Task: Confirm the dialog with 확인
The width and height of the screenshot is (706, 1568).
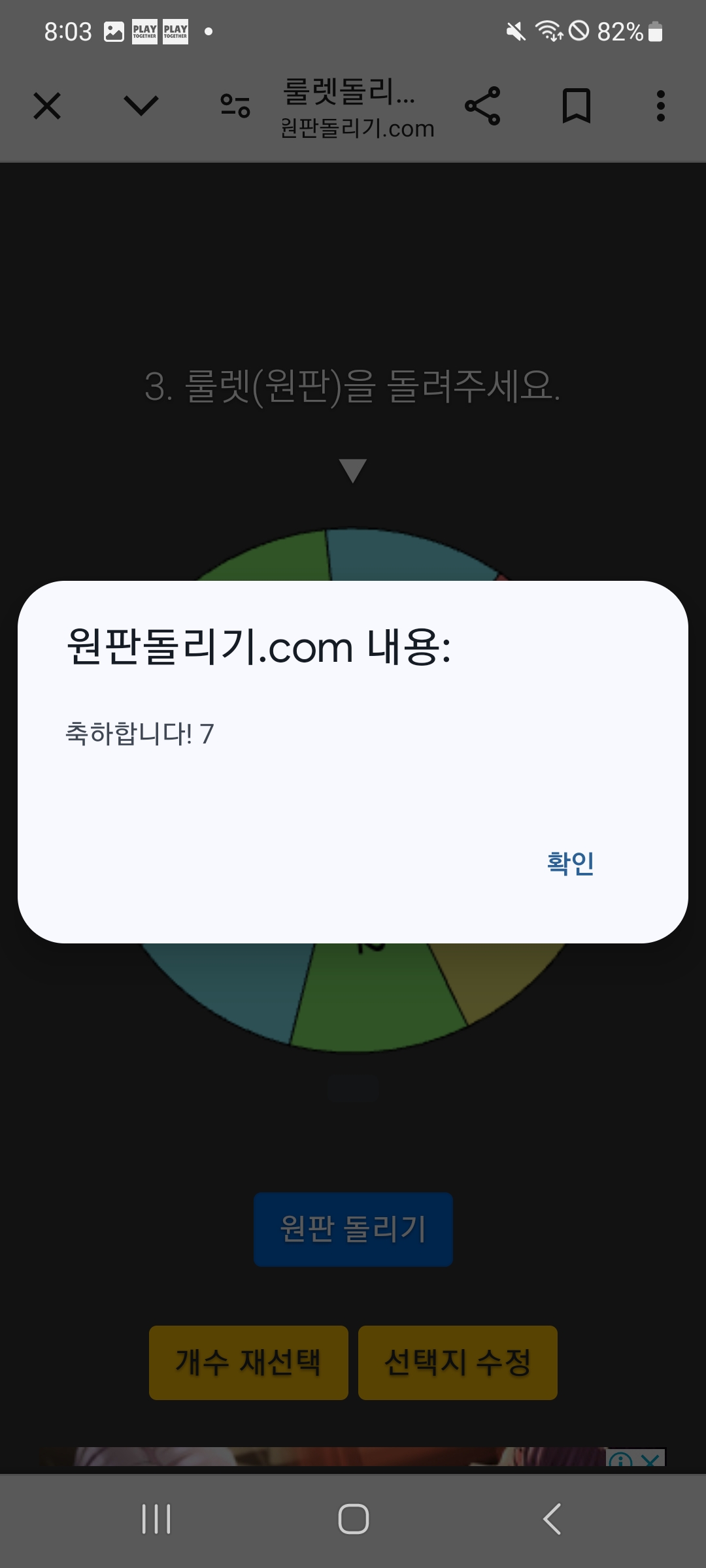Action: pyautogui.click(x=570, y=863)
